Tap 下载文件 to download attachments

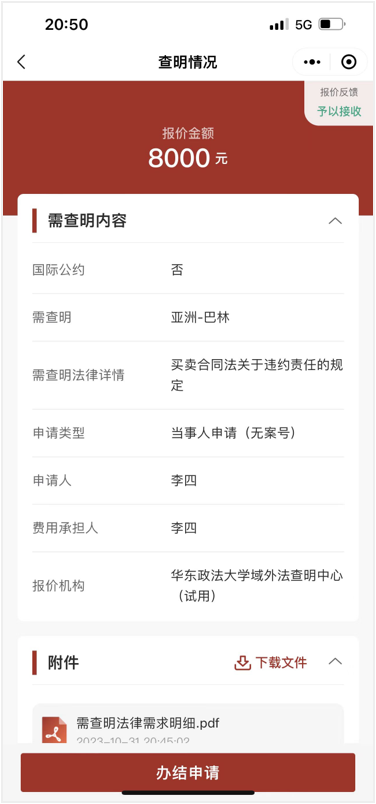[270, 662]
